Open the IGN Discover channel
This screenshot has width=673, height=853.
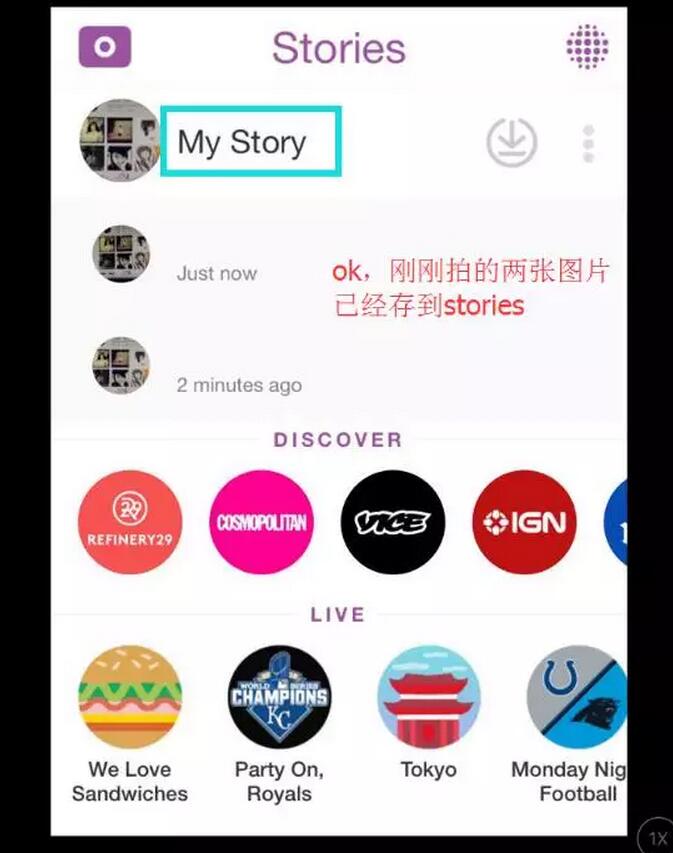click(x=524, y=522)
